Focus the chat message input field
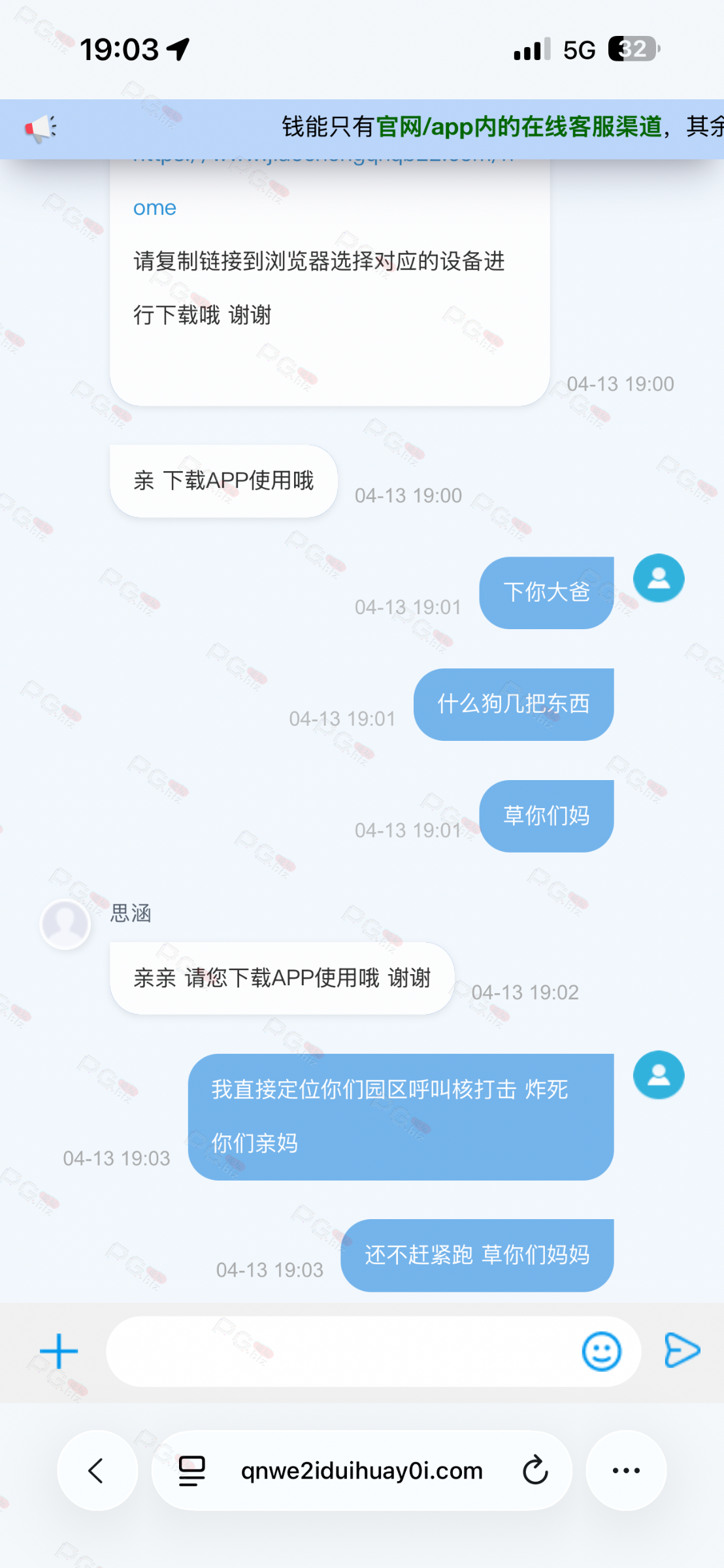This screenshot has width=724, height=1568. (340, 1351)
